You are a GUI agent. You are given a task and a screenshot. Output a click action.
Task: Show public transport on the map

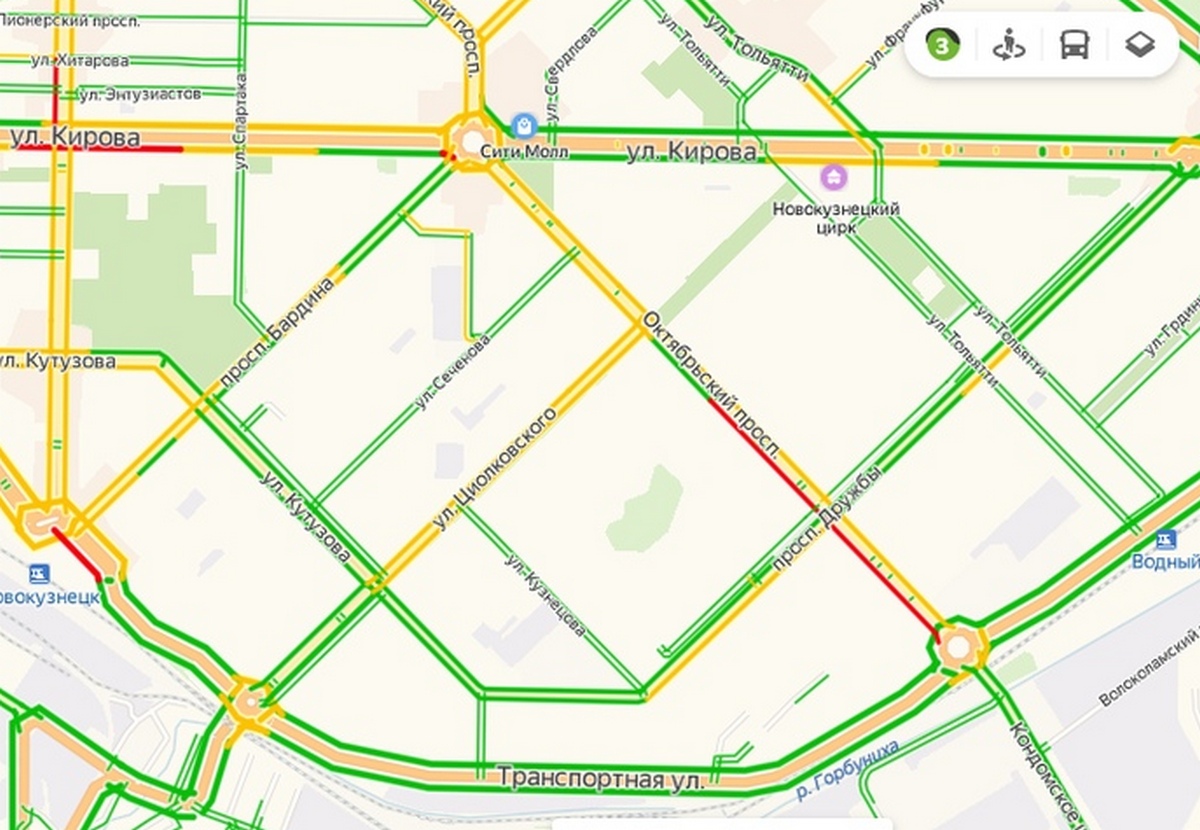[1074, 45]
